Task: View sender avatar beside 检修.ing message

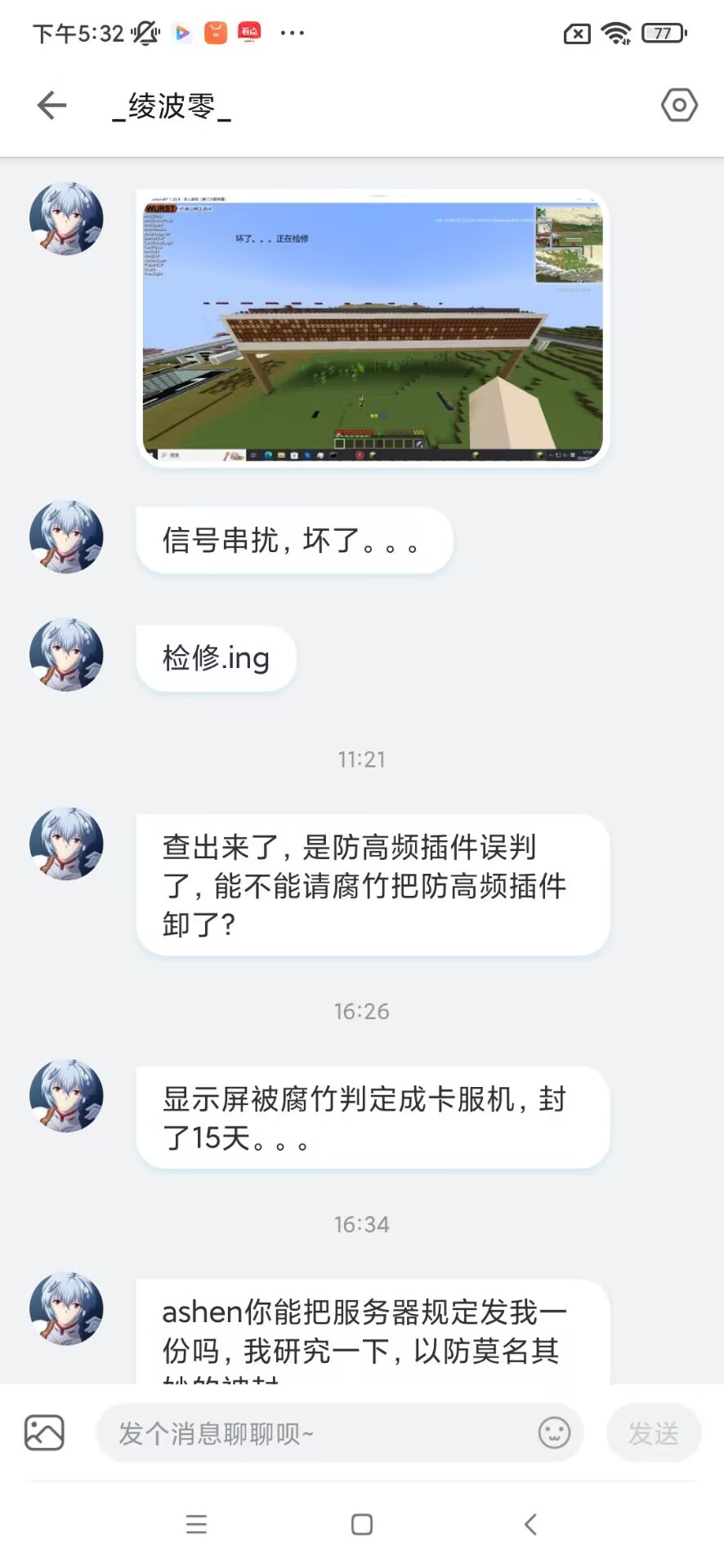Action: point(66,655)
